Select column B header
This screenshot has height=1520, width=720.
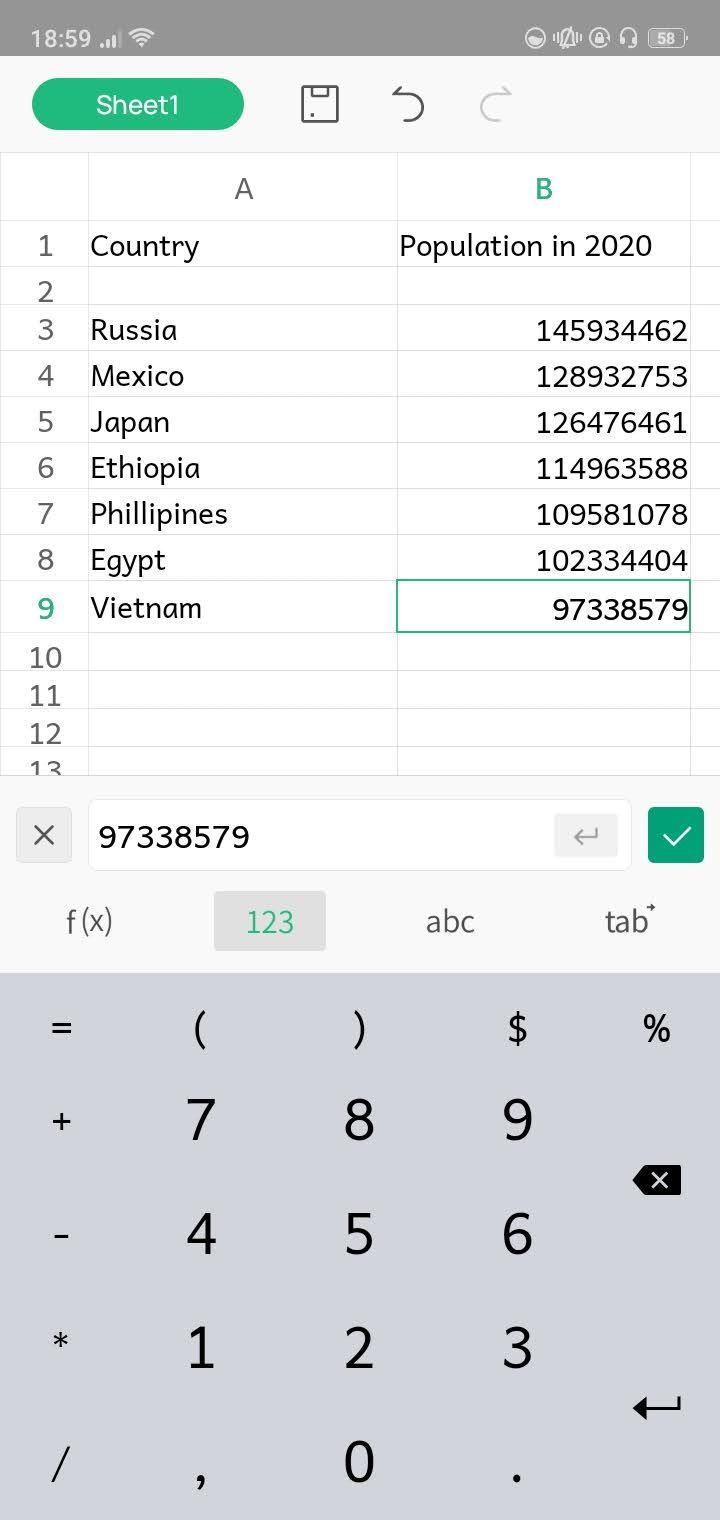point(543,188)
